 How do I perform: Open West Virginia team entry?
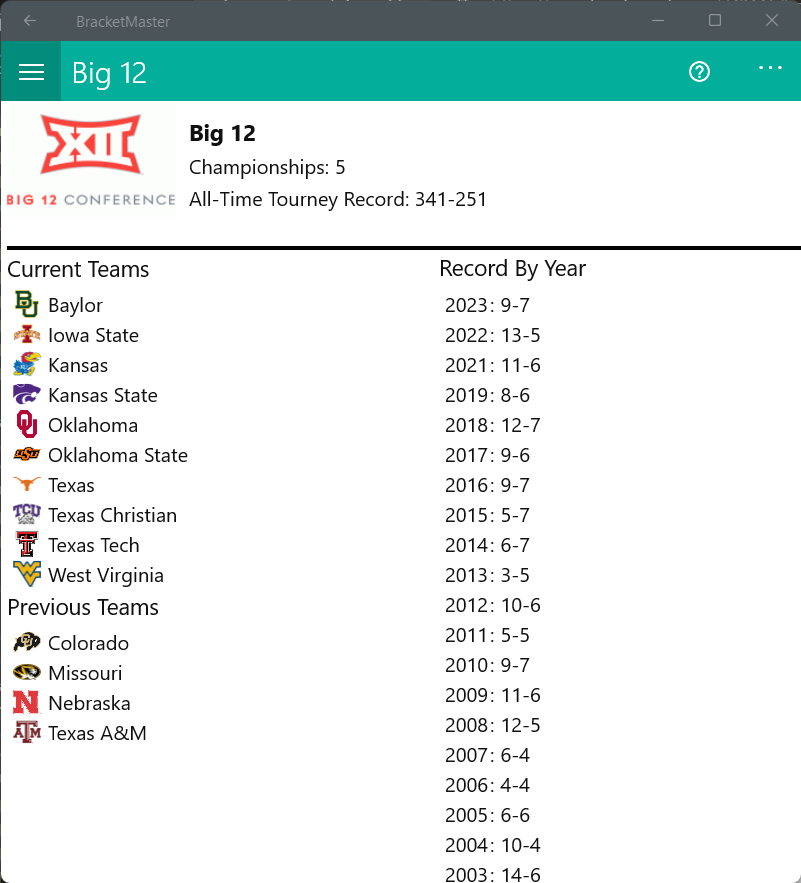coord(89,575)
